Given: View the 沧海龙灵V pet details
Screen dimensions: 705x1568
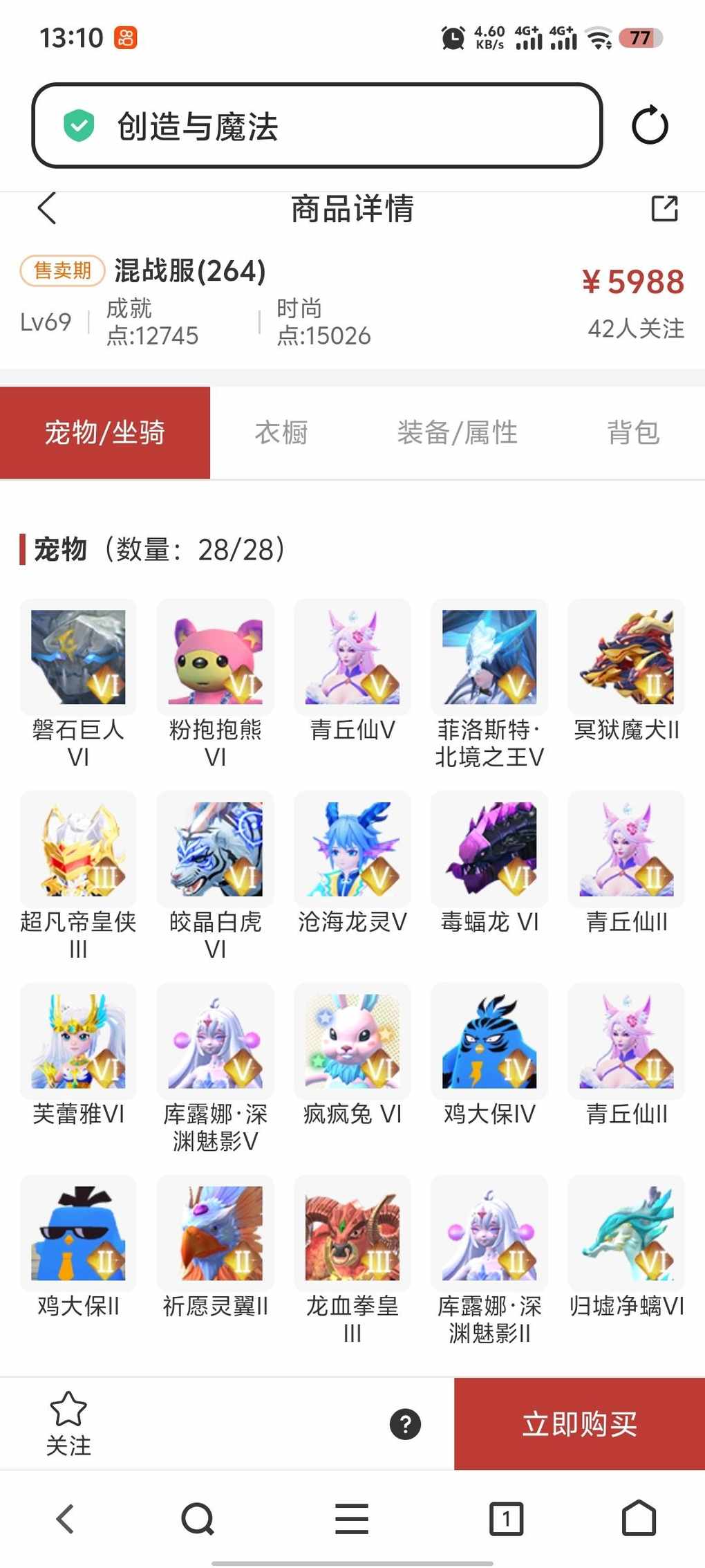Looking at the screenshot, I should (x=352, y=850).
